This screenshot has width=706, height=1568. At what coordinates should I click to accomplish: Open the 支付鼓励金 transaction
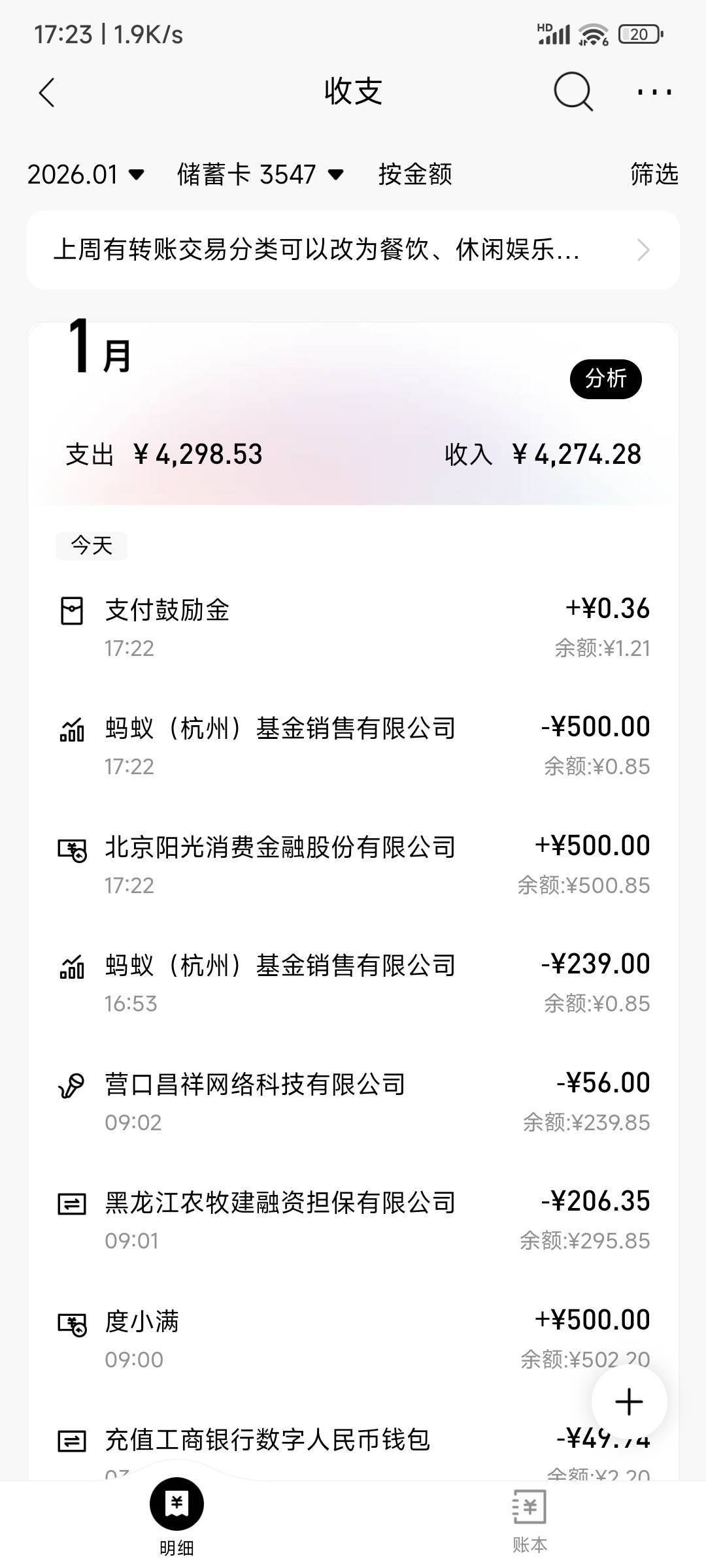(x=353, y=627)
